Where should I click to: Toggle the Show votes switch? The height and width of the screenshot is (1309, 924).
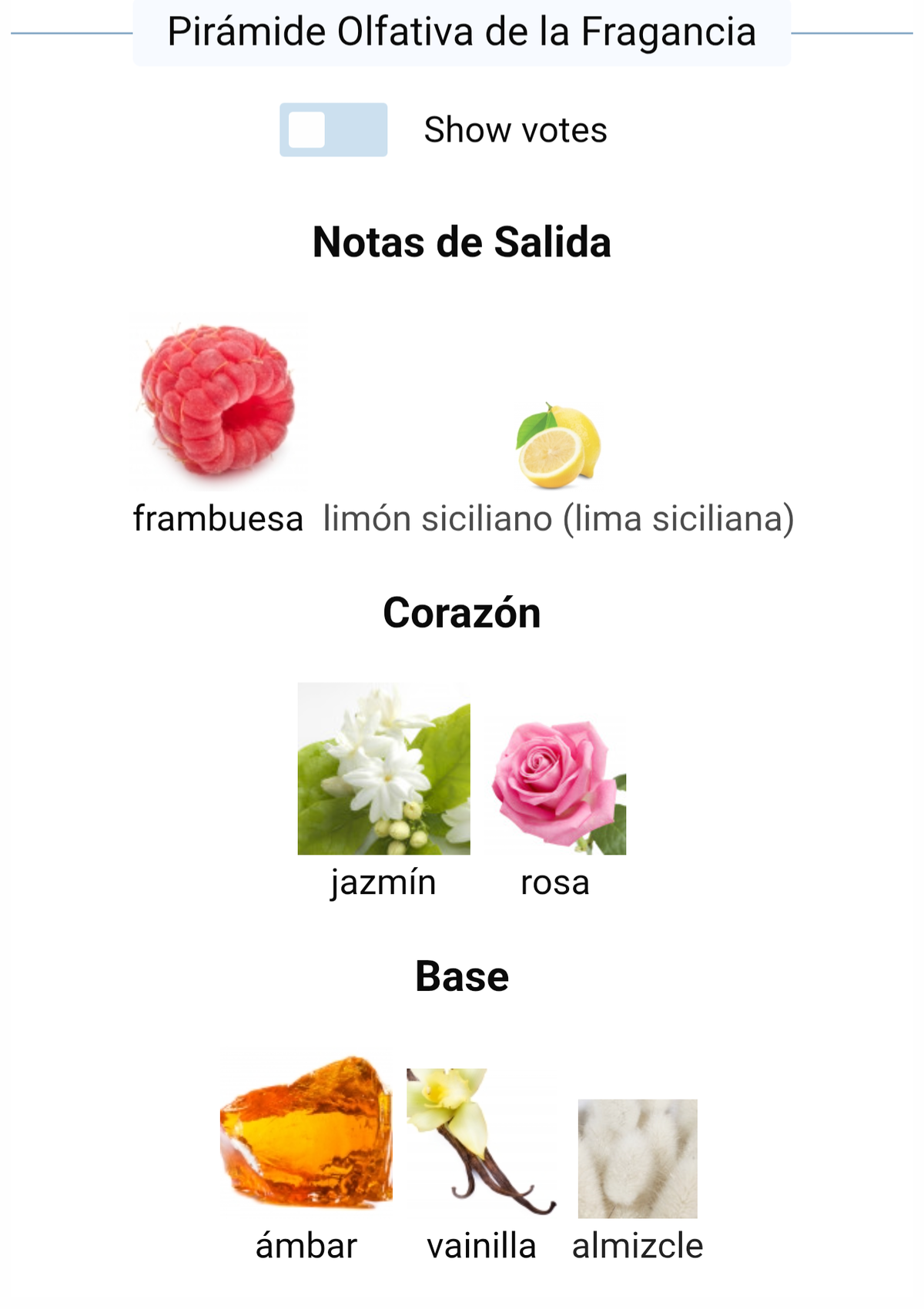[333, 129]
